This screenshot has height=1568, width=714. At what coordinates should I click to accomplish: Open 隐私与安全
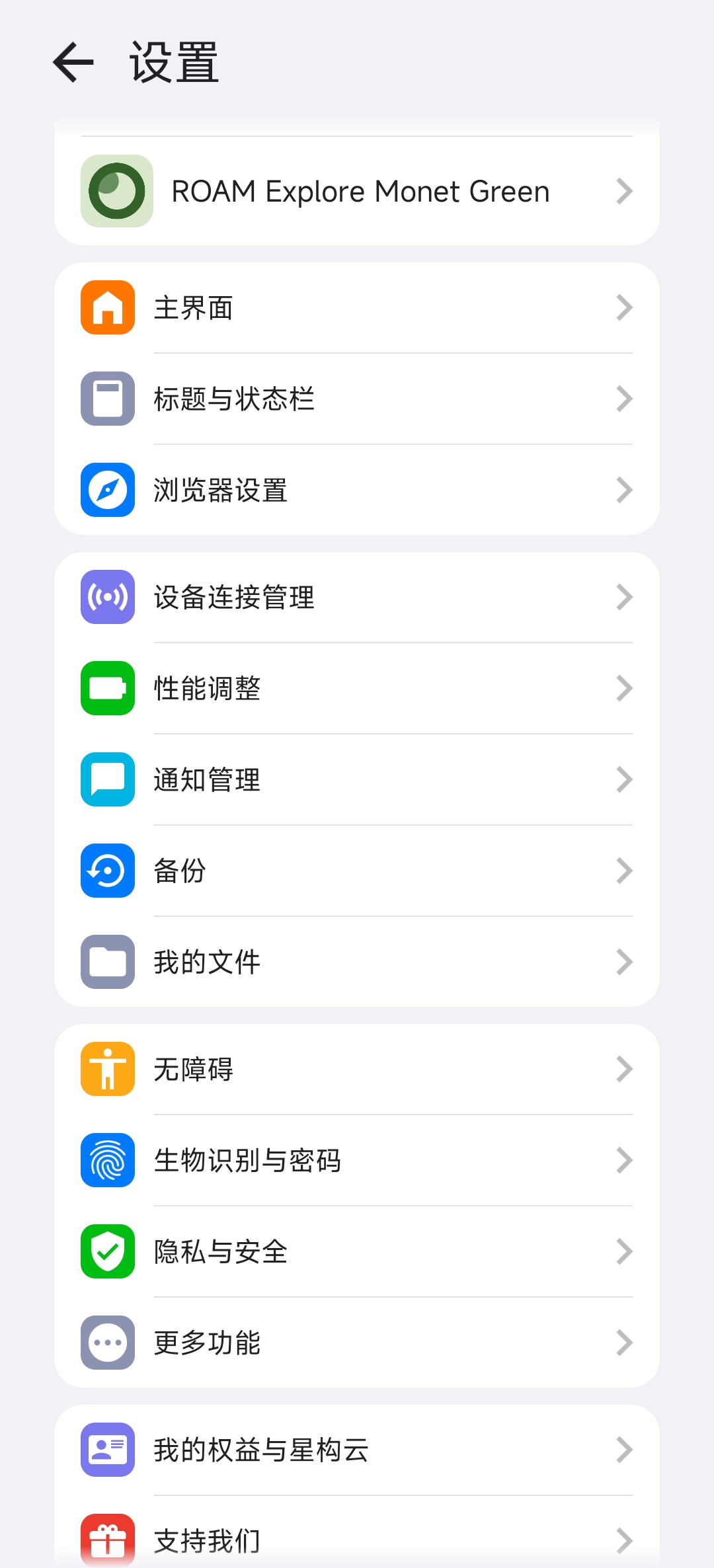coord(357,1252)
